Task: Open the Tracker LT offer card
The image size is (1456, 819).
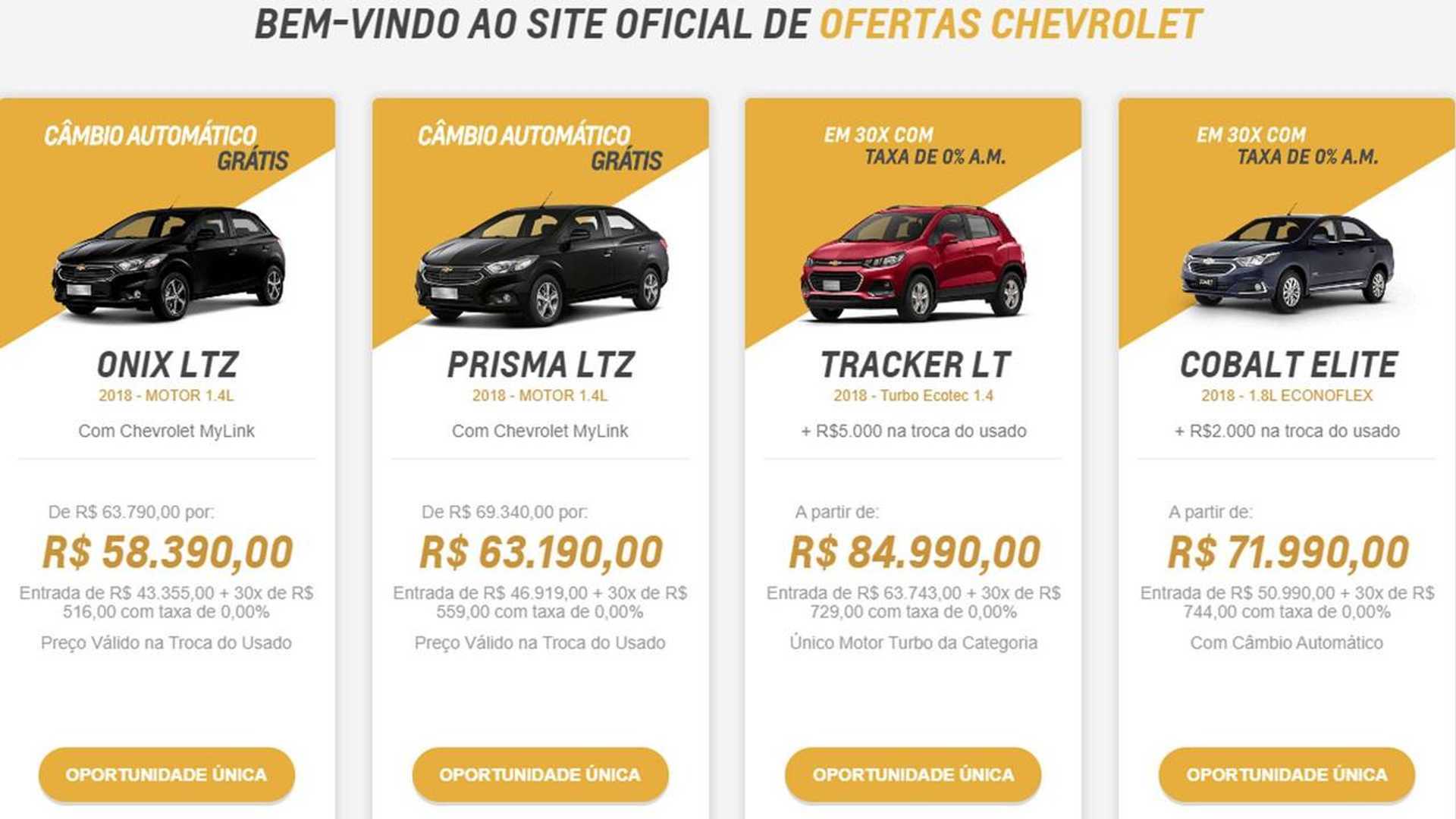Action: 914,364
